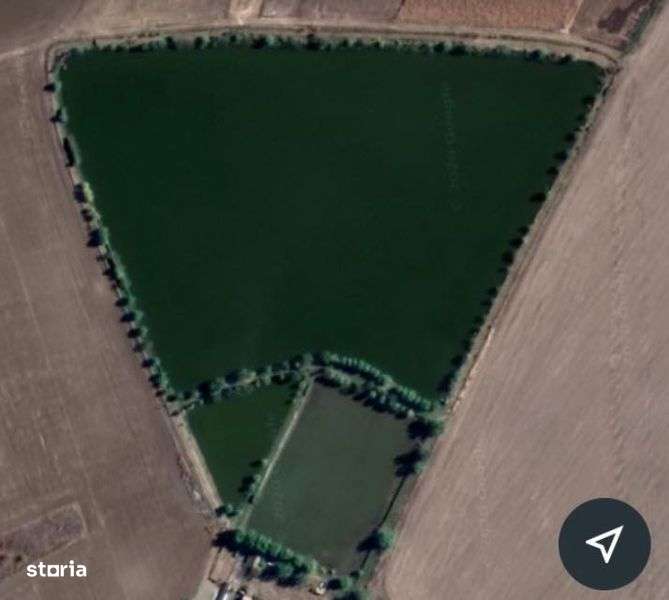Tap the location arrow button

604,544
